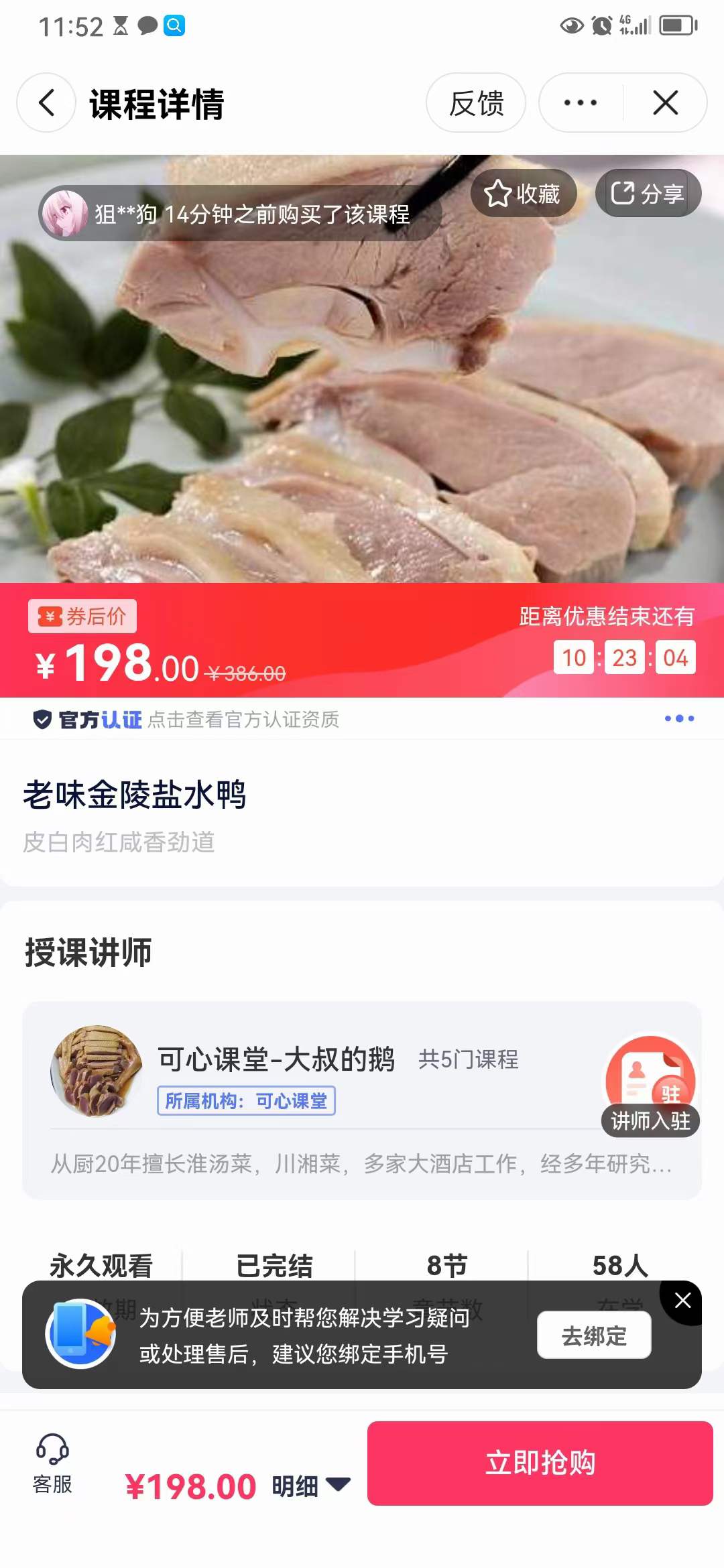Open the ellipsis next to 官方认证 row
The image size is (724, 1568).
coord(678,718)
